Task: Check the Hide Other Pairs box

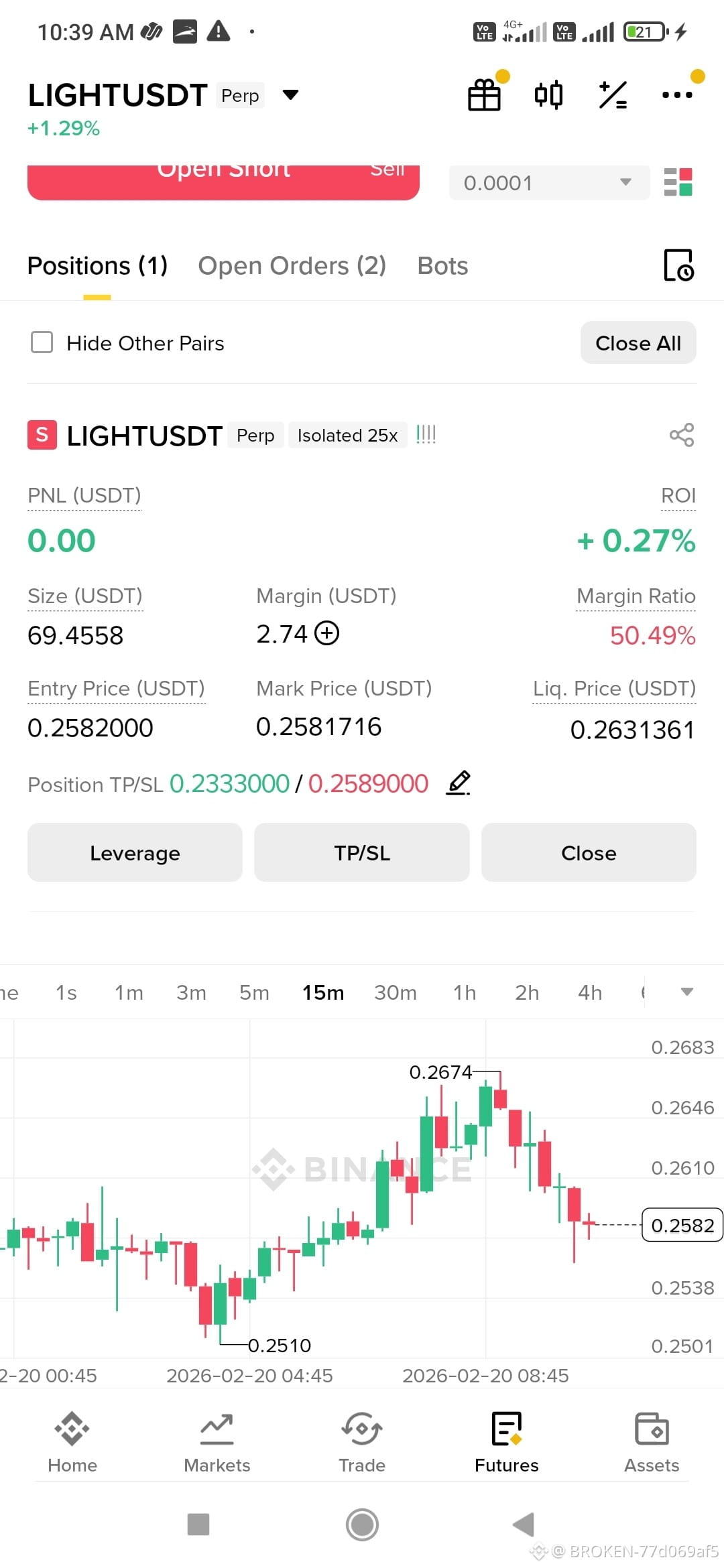Action: (42, 342)
